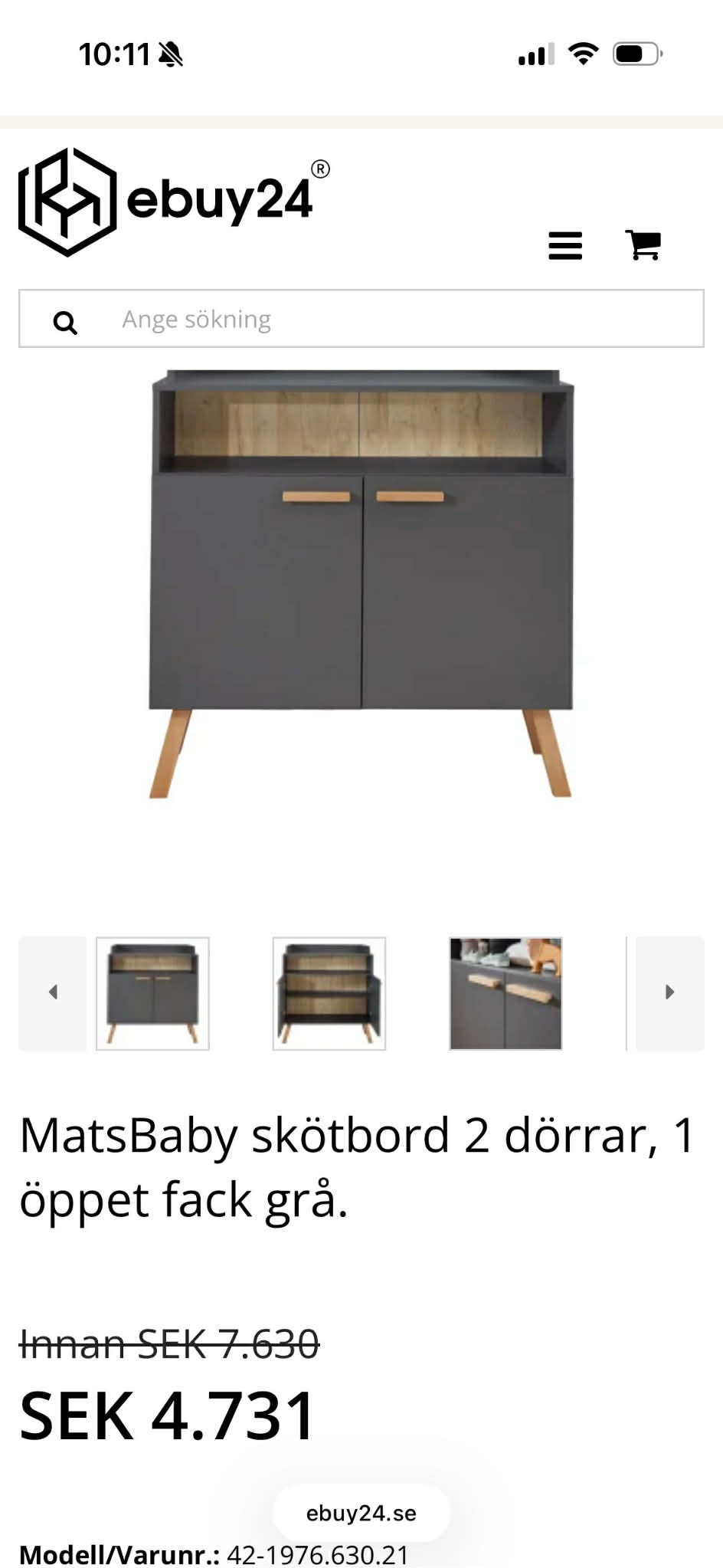
Task: Click the previous image carousel arrow
Action: (52, 992)
